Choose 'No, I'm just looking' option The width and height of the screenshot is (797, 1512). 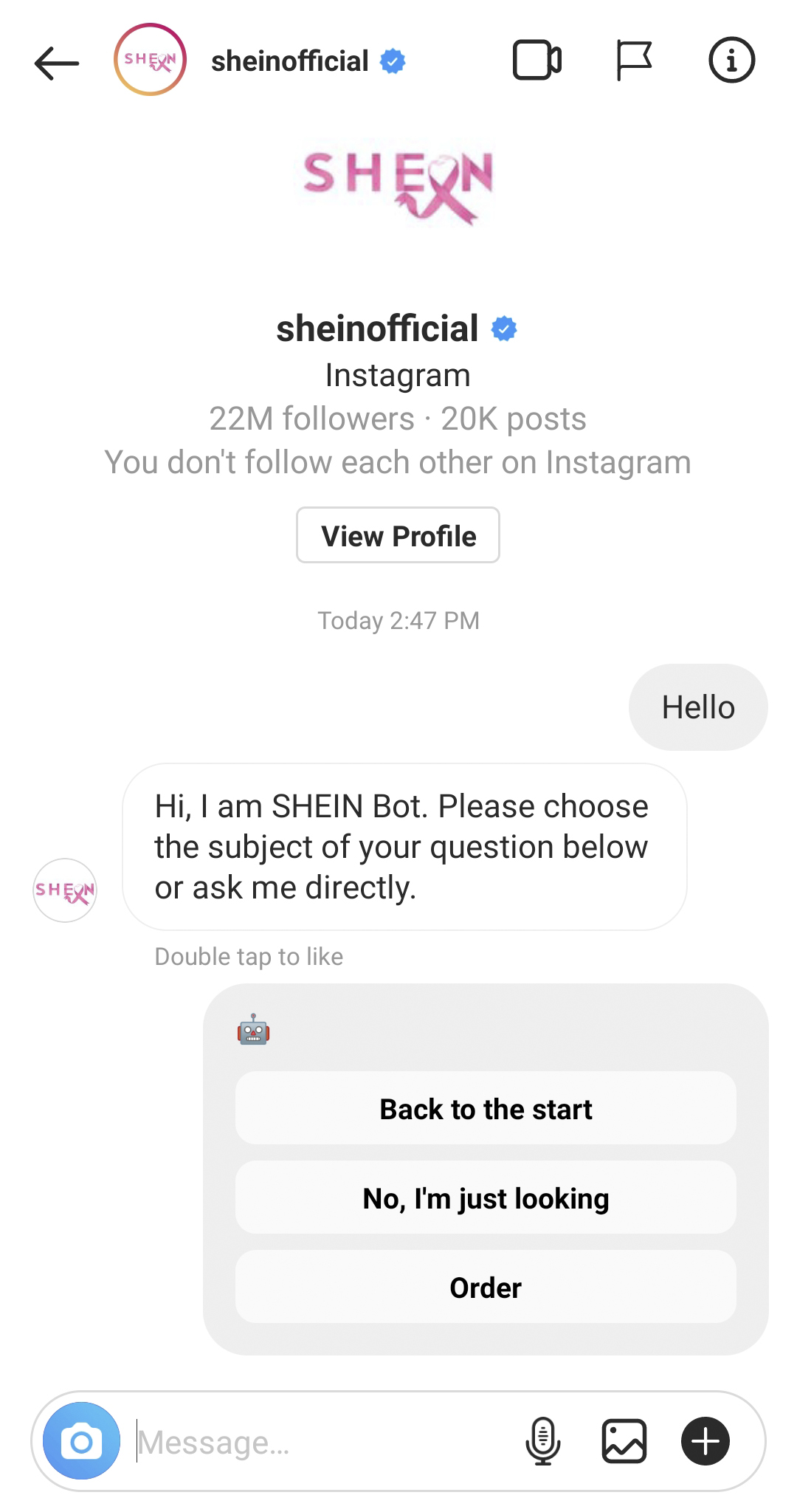[484, 1198]
